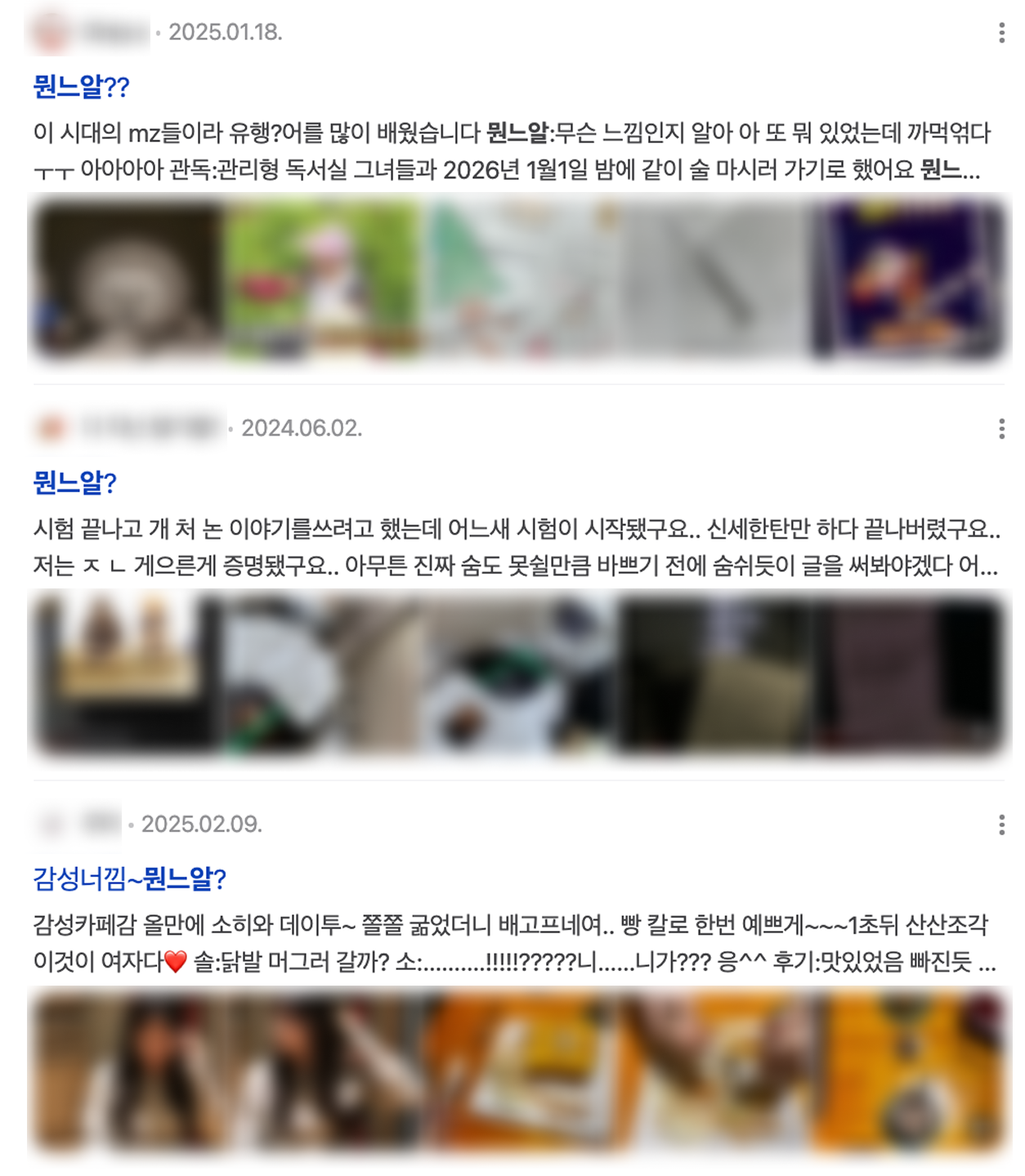View the photo strip under the 2024.06.02 post
1025x1176 pixels.
[517, 675]
